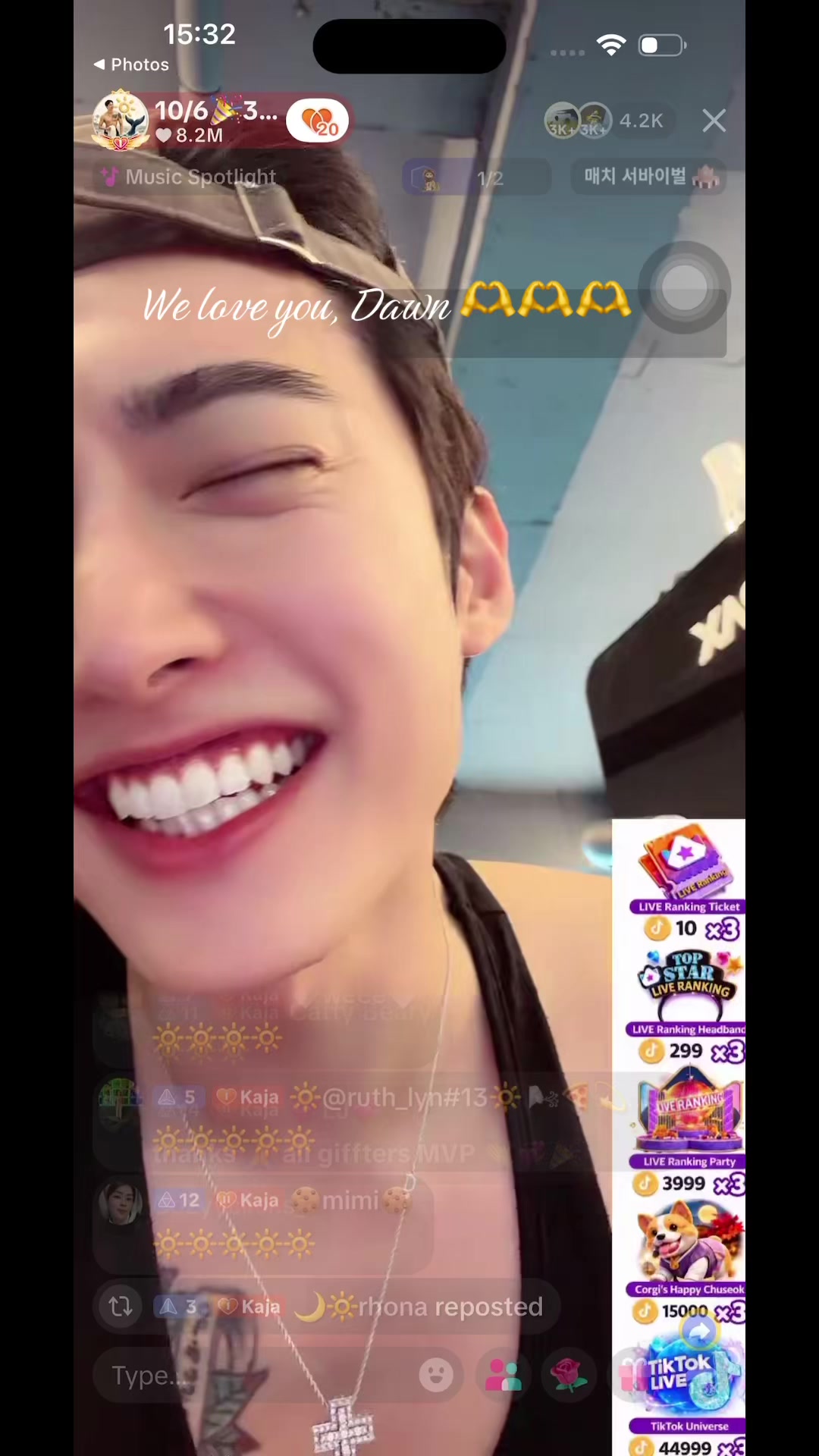Close the live stream

click(714, 121)
